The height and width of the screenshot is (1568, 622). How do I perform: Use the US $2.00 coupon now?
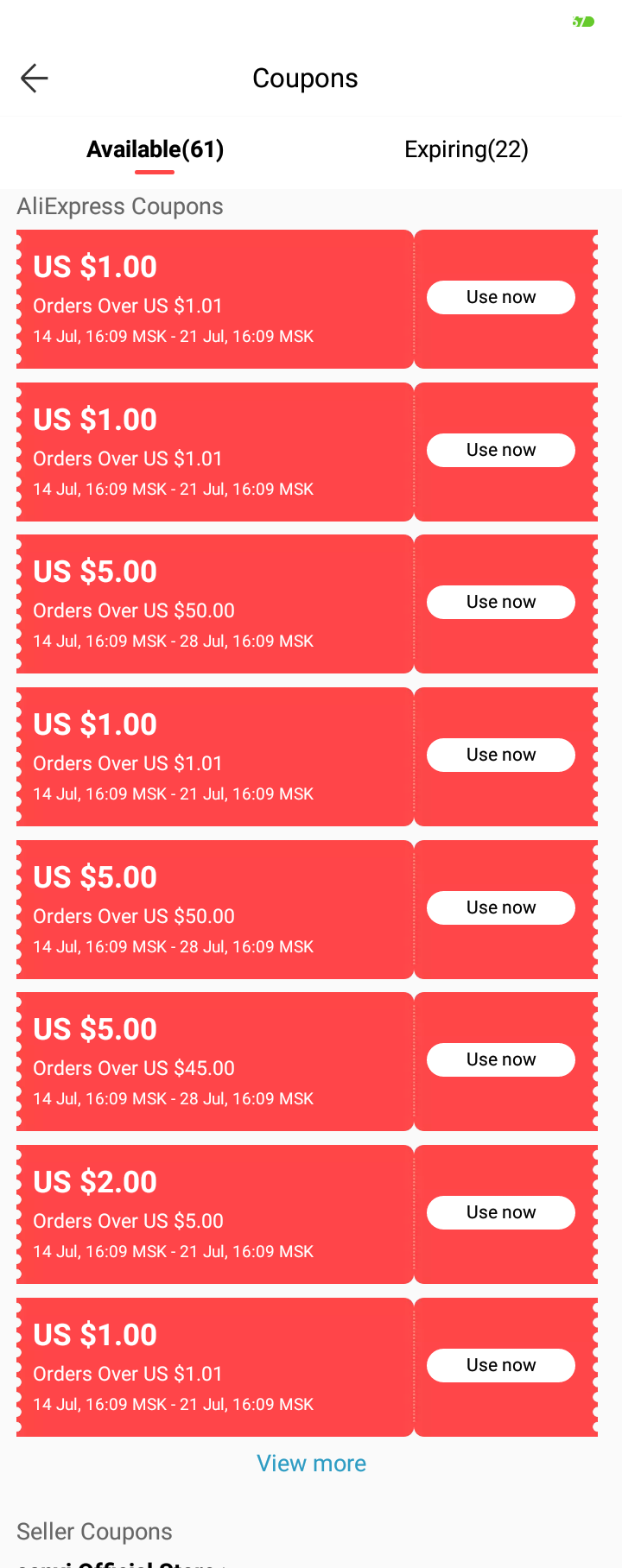tap(501, 1212)
